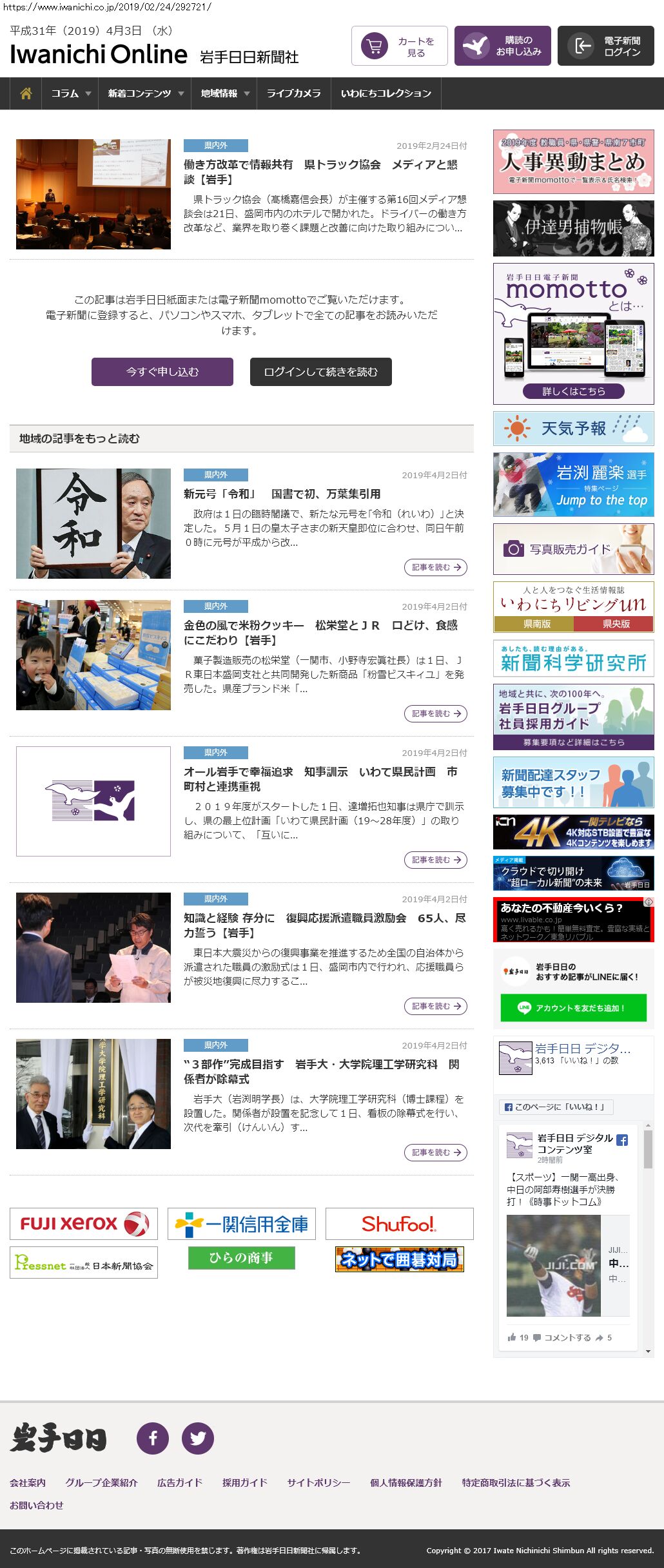664x1568 pixels.
Task: Expand the 新着コンテンツ dropdown menu
Action: click(x=145, y=93)
